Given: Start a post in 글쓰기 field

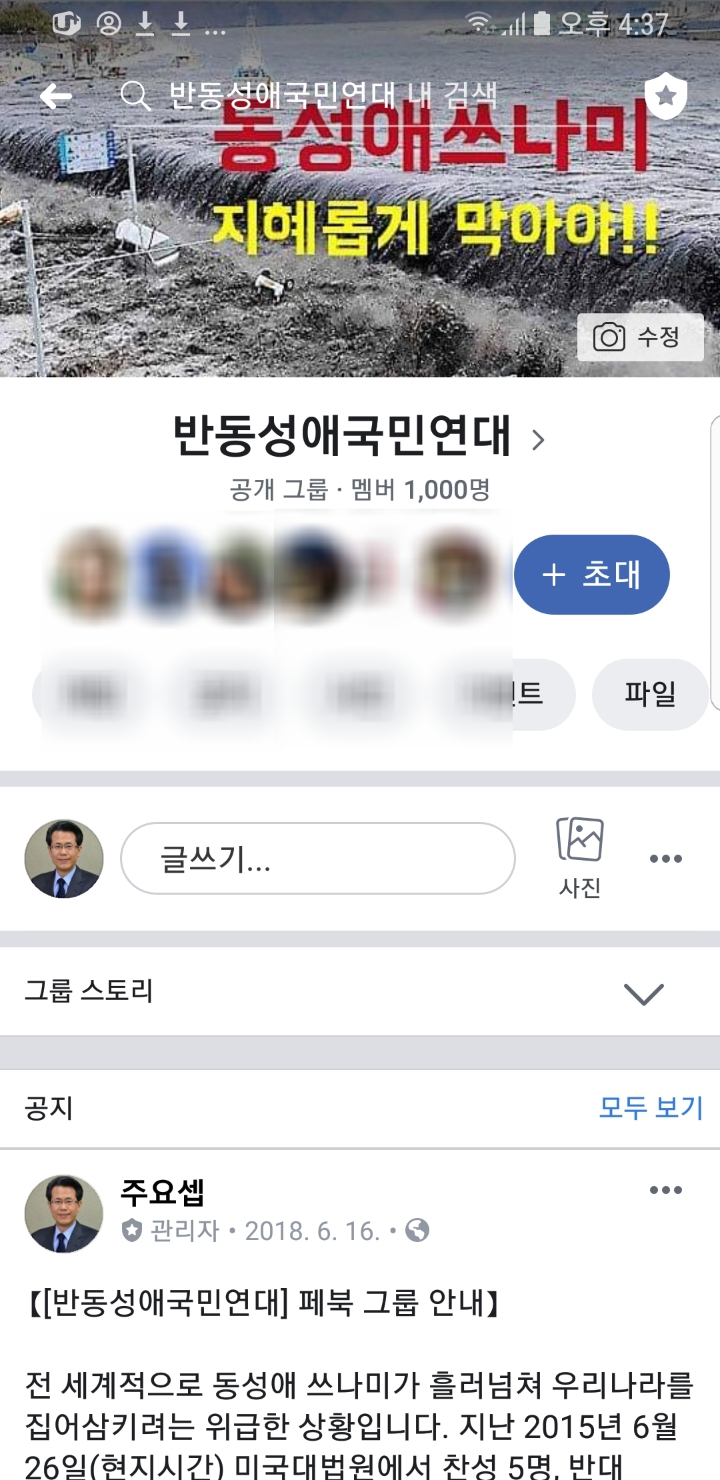Looking at the screenshot, I should [x=318, y=858].
